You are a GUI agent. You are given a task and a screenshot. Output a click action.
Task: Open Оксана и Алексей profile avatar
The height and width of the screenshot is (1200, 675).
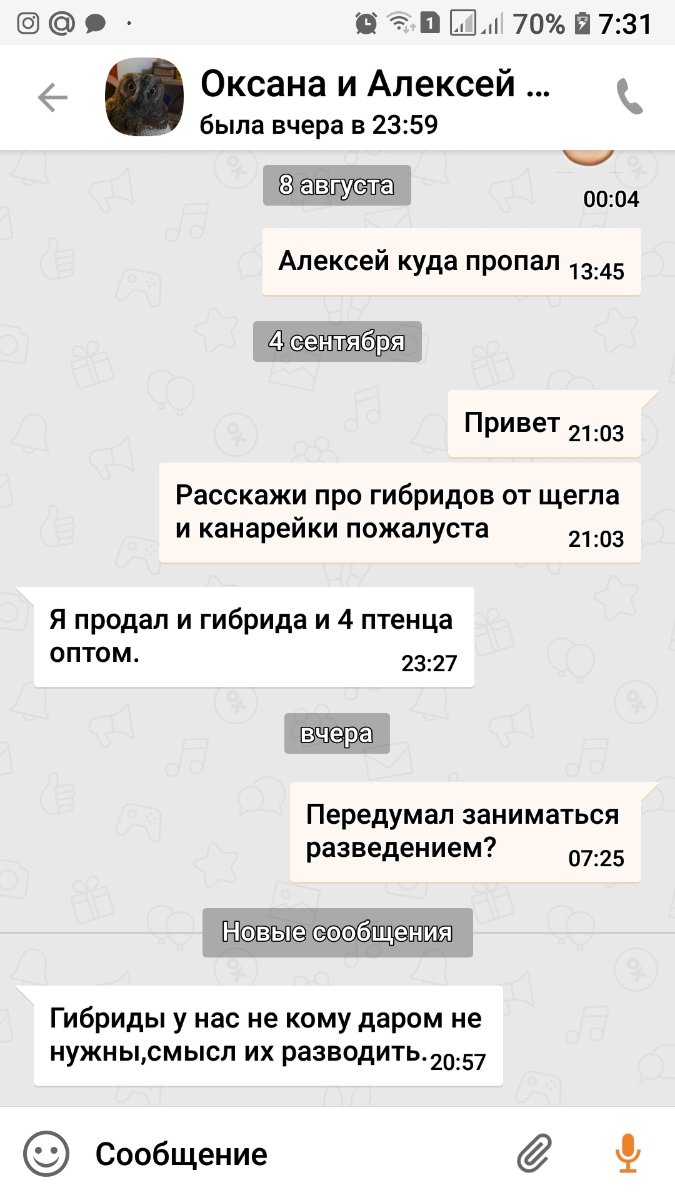click(x=144, y=98)
